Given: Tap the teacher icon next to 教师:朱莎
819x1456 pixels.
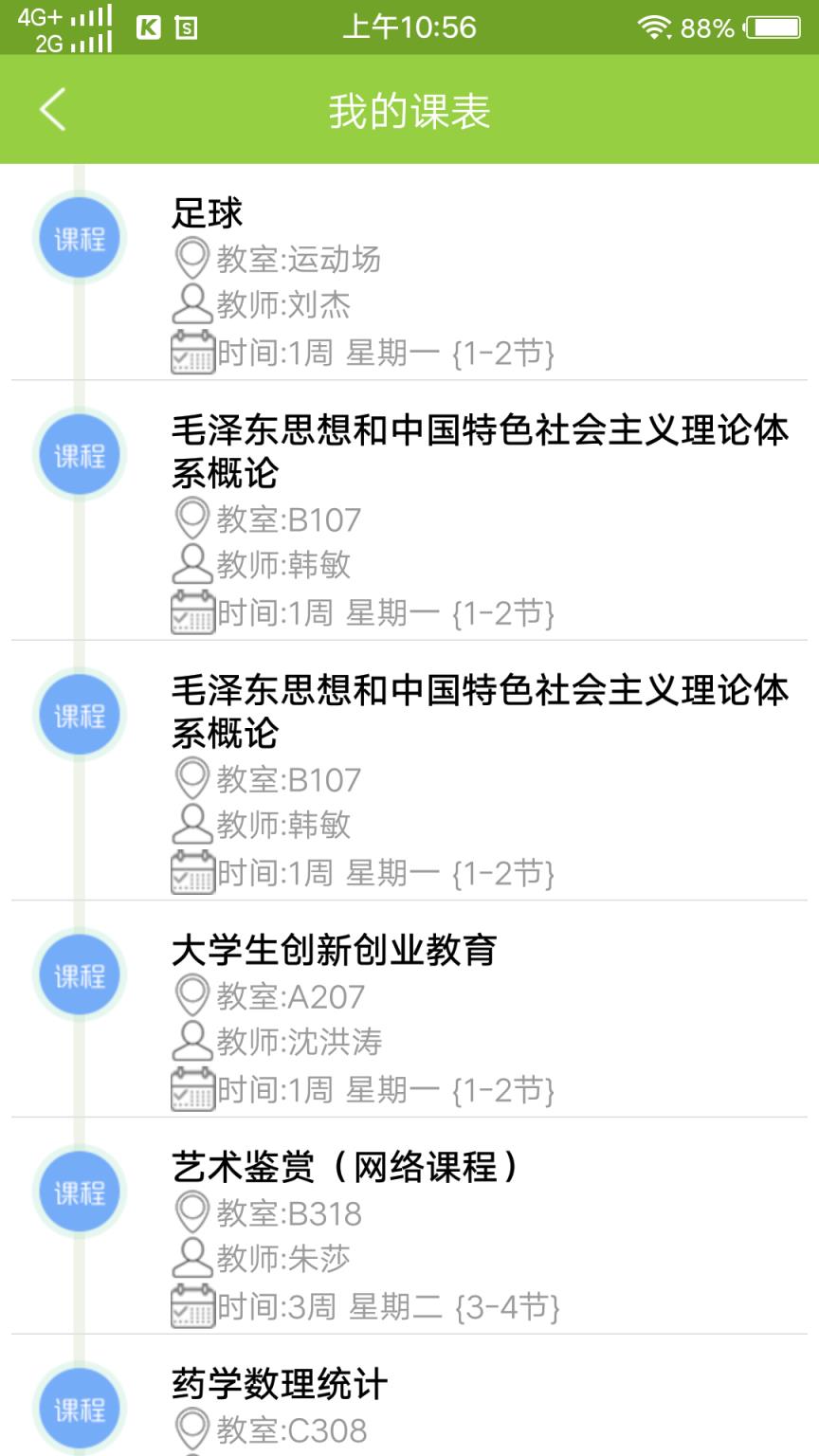Looking at the screenshot, I should coord(191,1259).
